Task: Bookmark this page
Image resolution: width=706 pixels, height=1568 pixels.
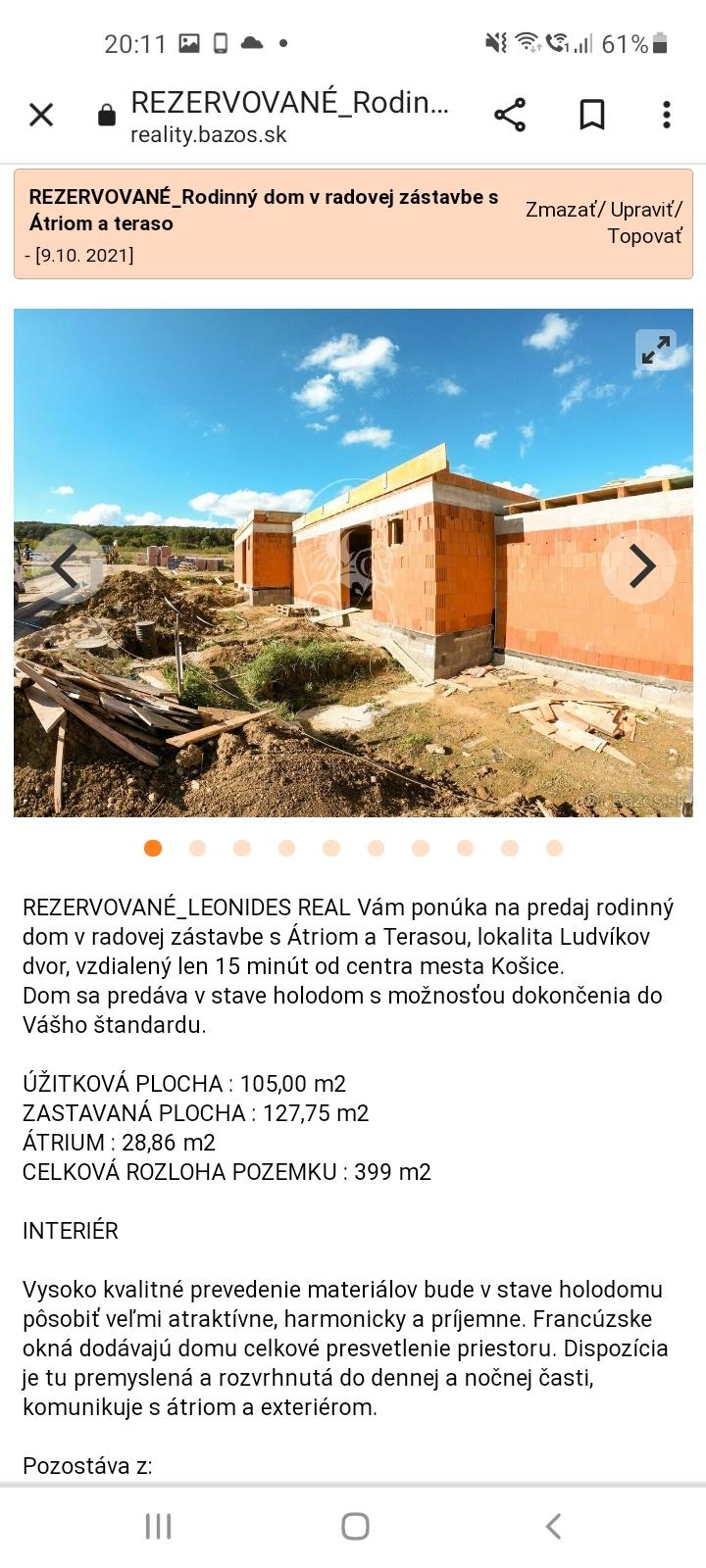Action: coord(591,115)
